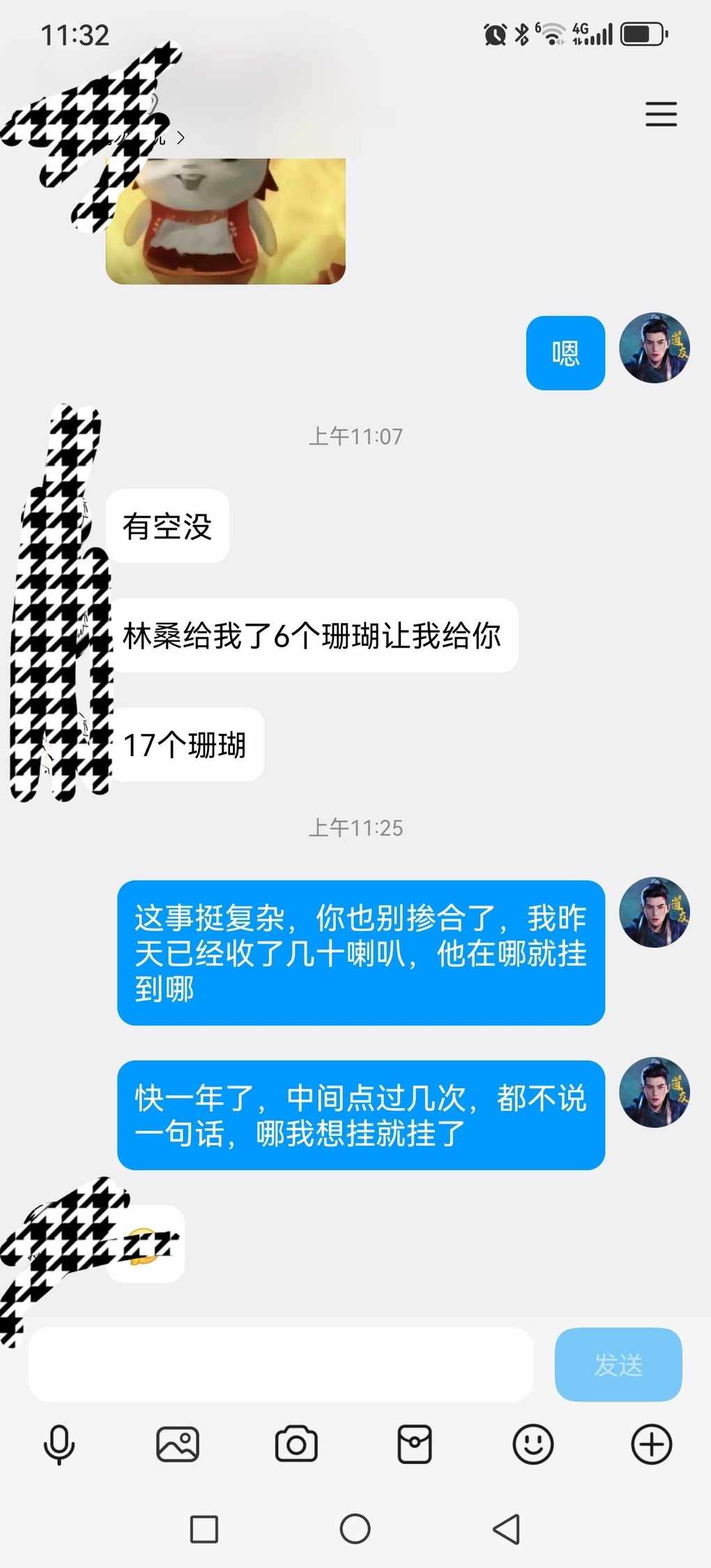Open the hamburger menu at top right
Viewport: 711px width, 1568px height.
pos(661,114)
